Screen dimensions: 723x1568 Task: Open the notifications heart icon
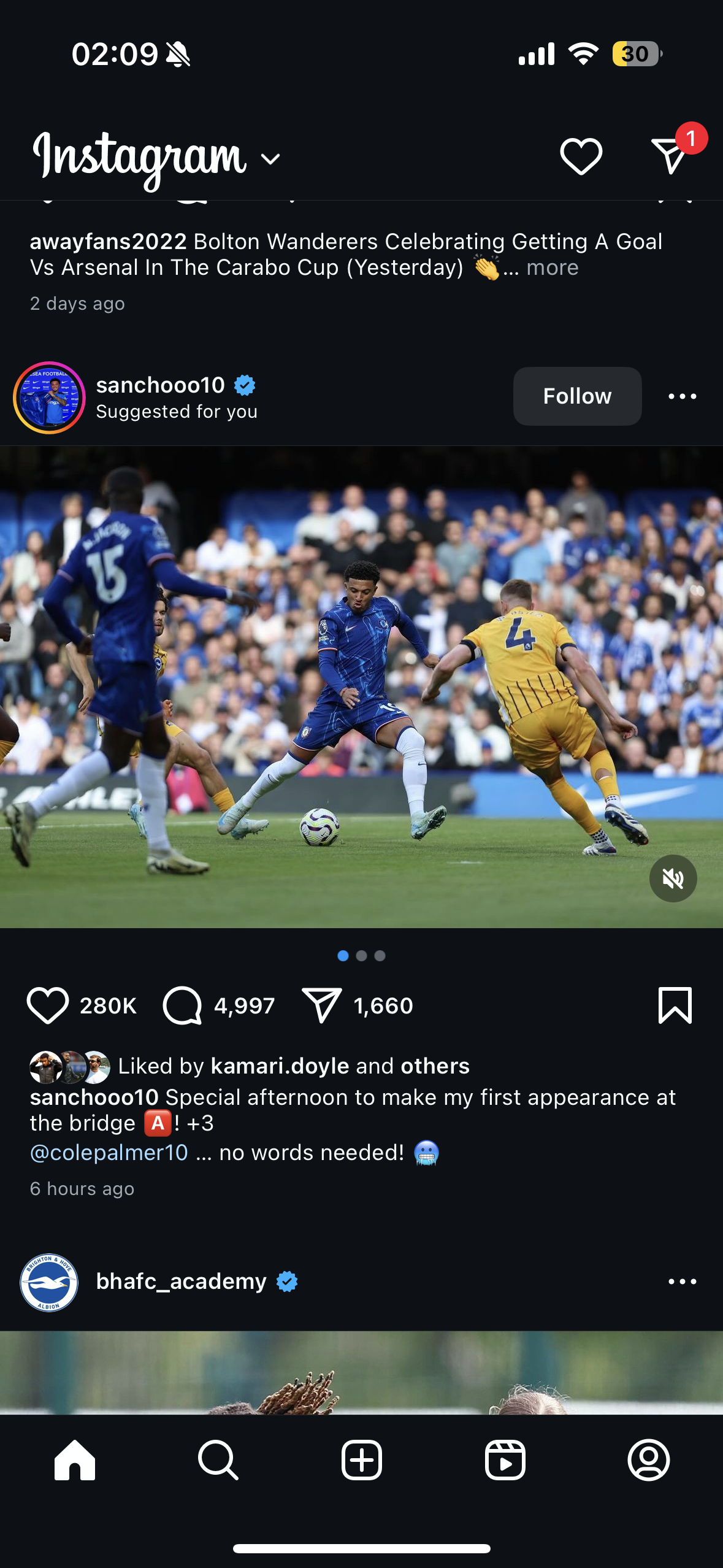click(x=581, y=156)
